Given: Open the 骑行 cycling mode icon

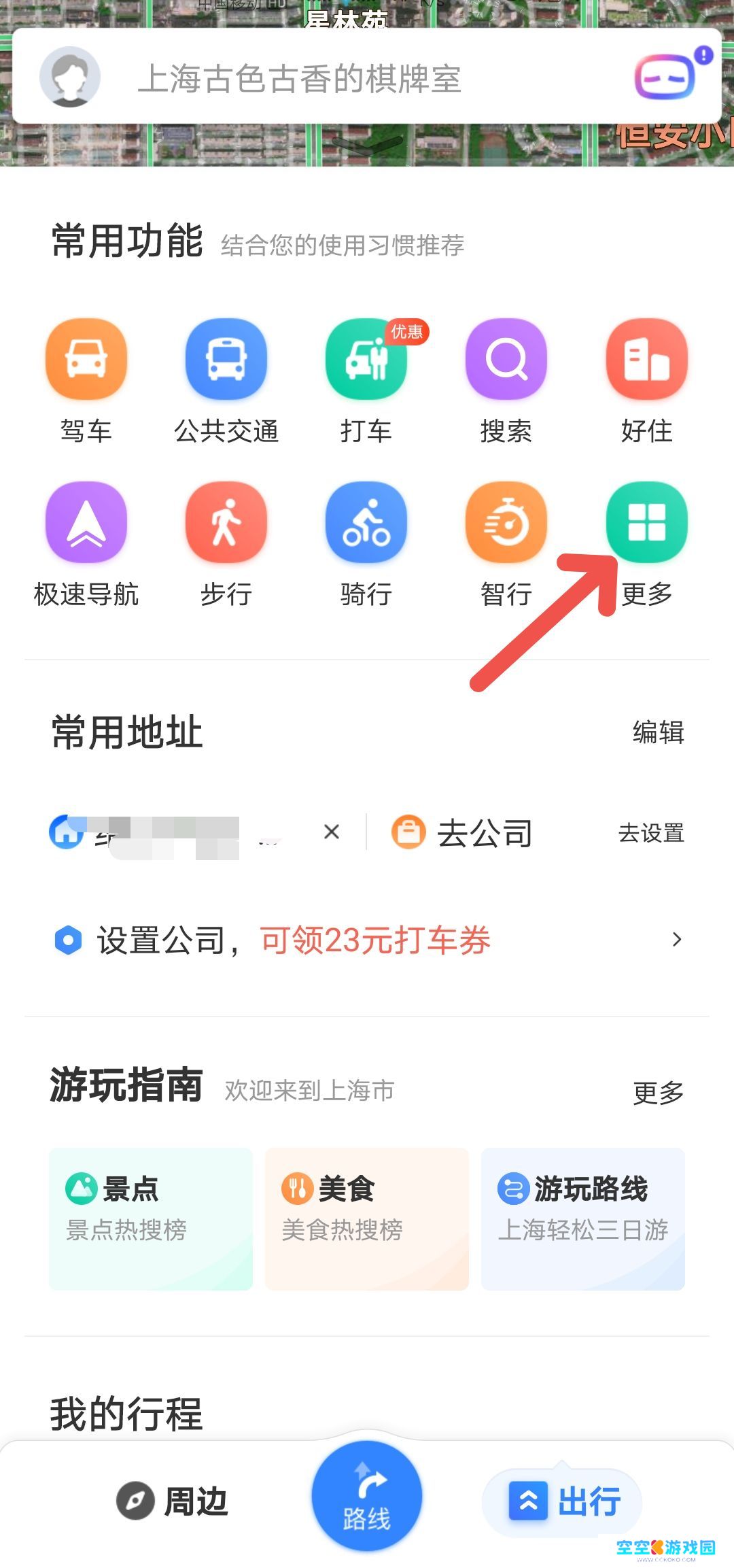Looking at the screenshot, I should click(x=366, y=524).
